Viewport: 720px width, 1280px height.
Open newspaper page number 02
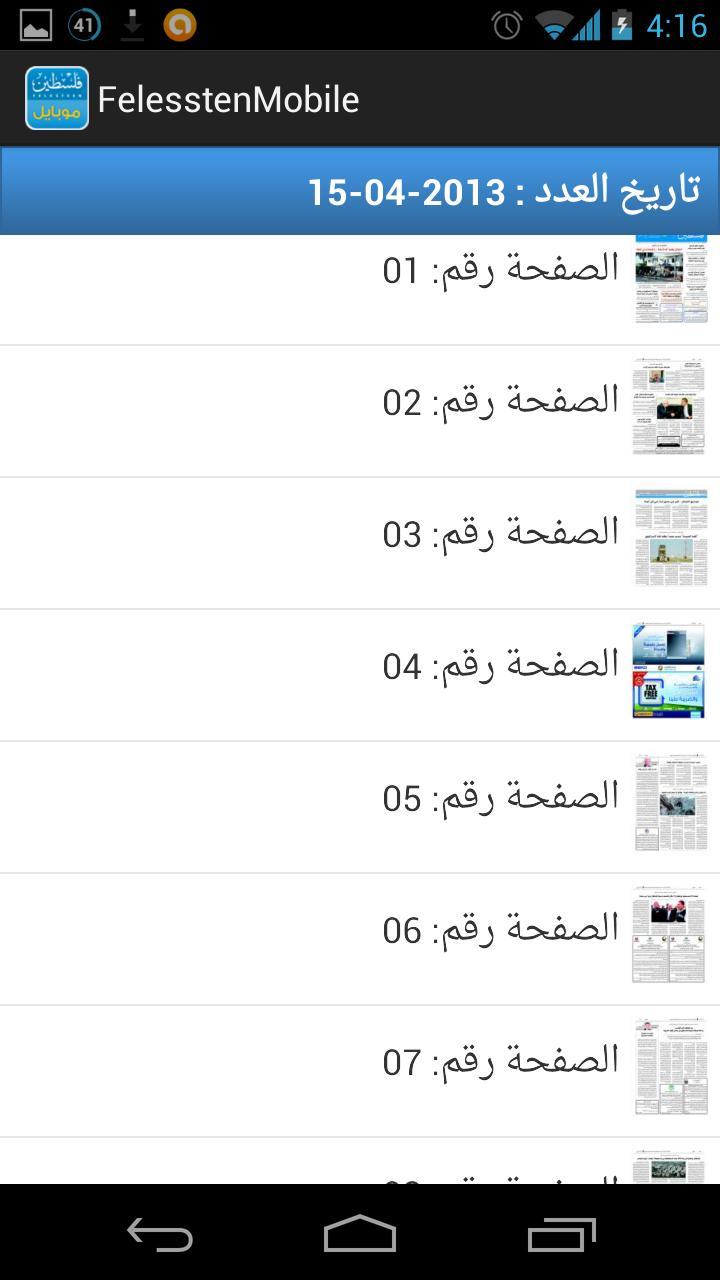(500, 403)
